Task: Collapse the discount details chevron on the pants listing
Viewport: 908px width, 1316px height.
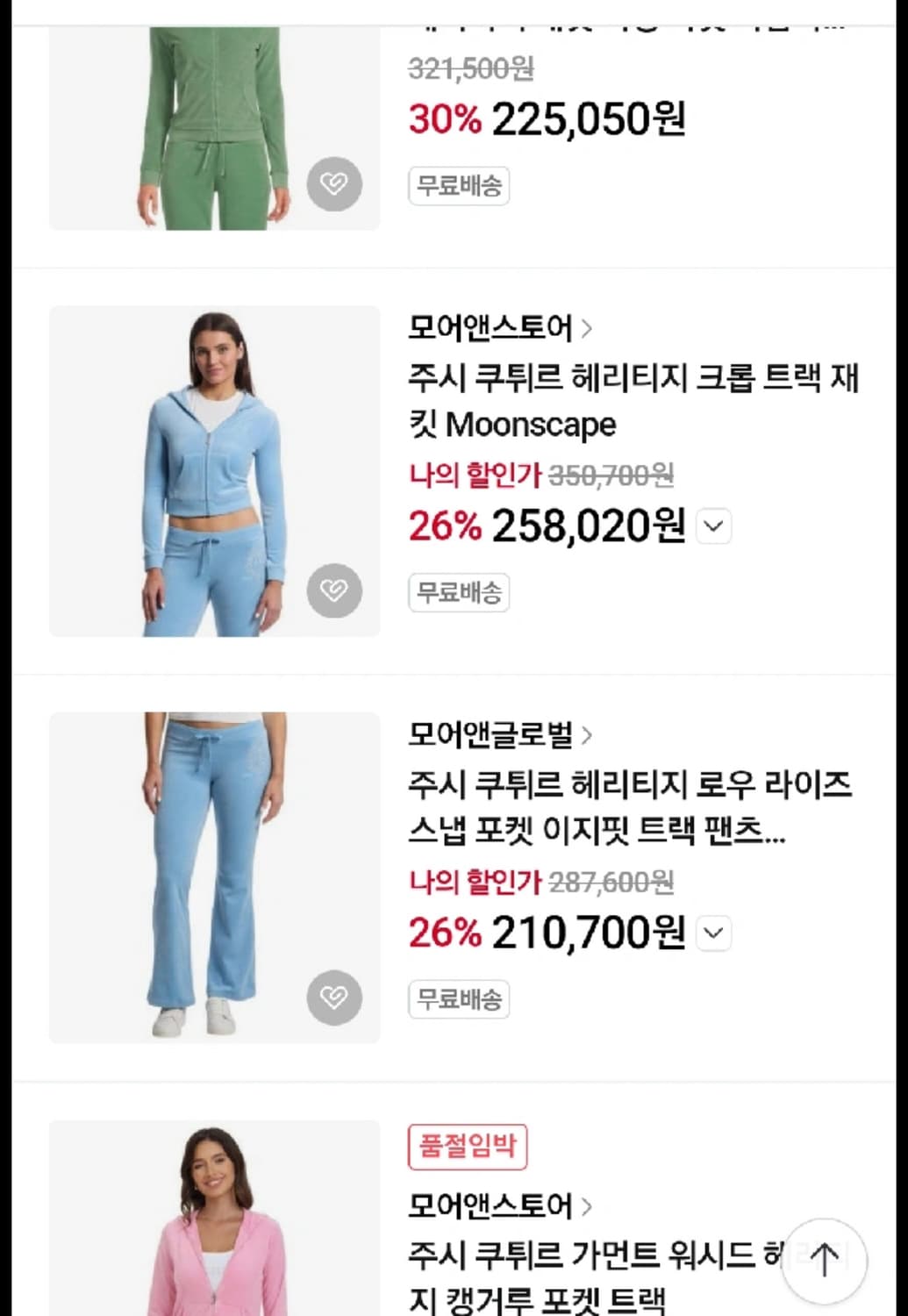Action: click(714, 933)
